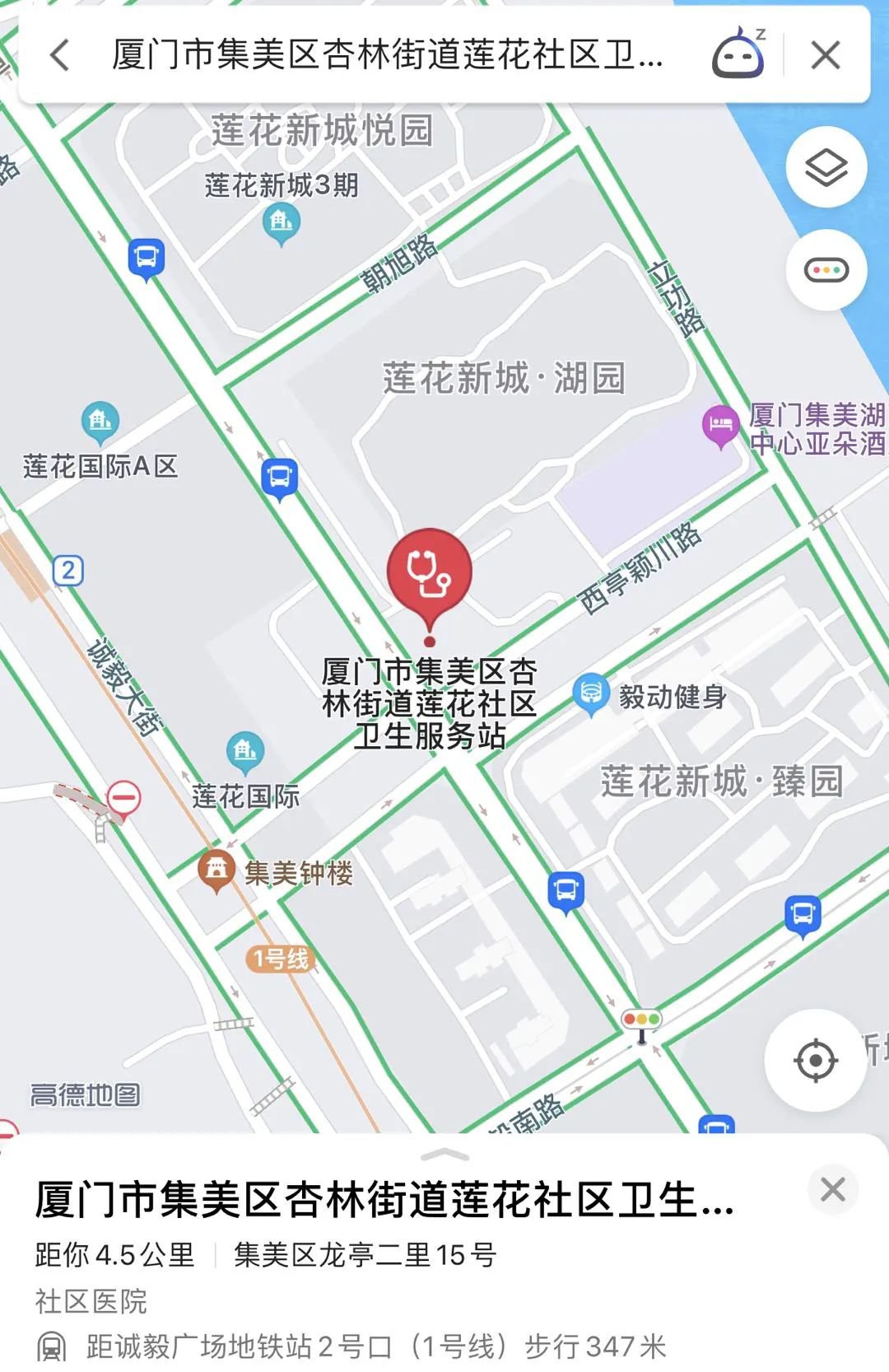Go back from the search result
Image resolution: width=889 pixels, height=1372 pixels.
pyautogui.click(x=60, y=56)
